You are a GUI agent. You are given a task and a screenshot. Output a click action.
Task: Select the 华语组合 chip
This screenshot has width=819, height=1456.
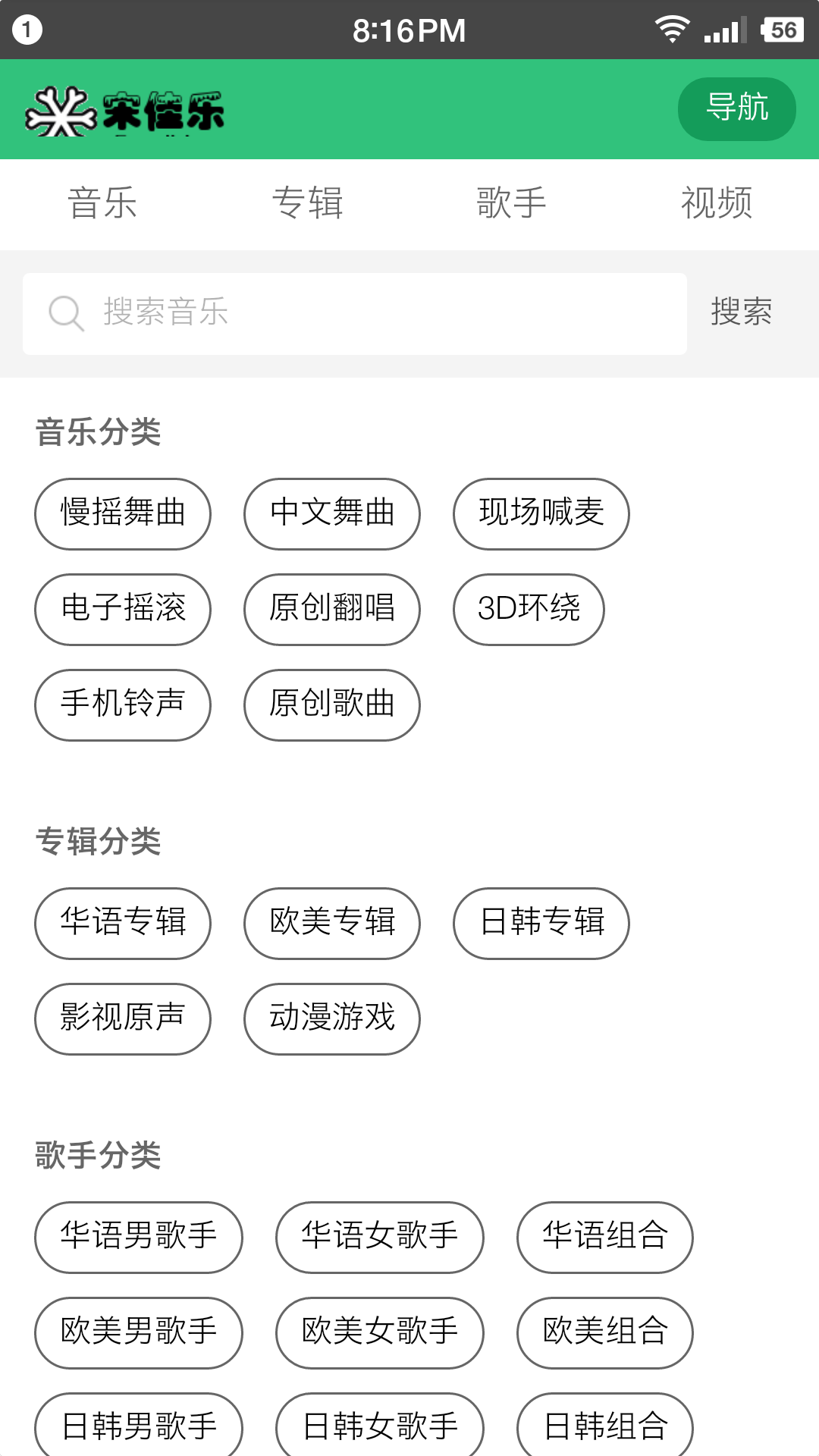pos(605,1237)
